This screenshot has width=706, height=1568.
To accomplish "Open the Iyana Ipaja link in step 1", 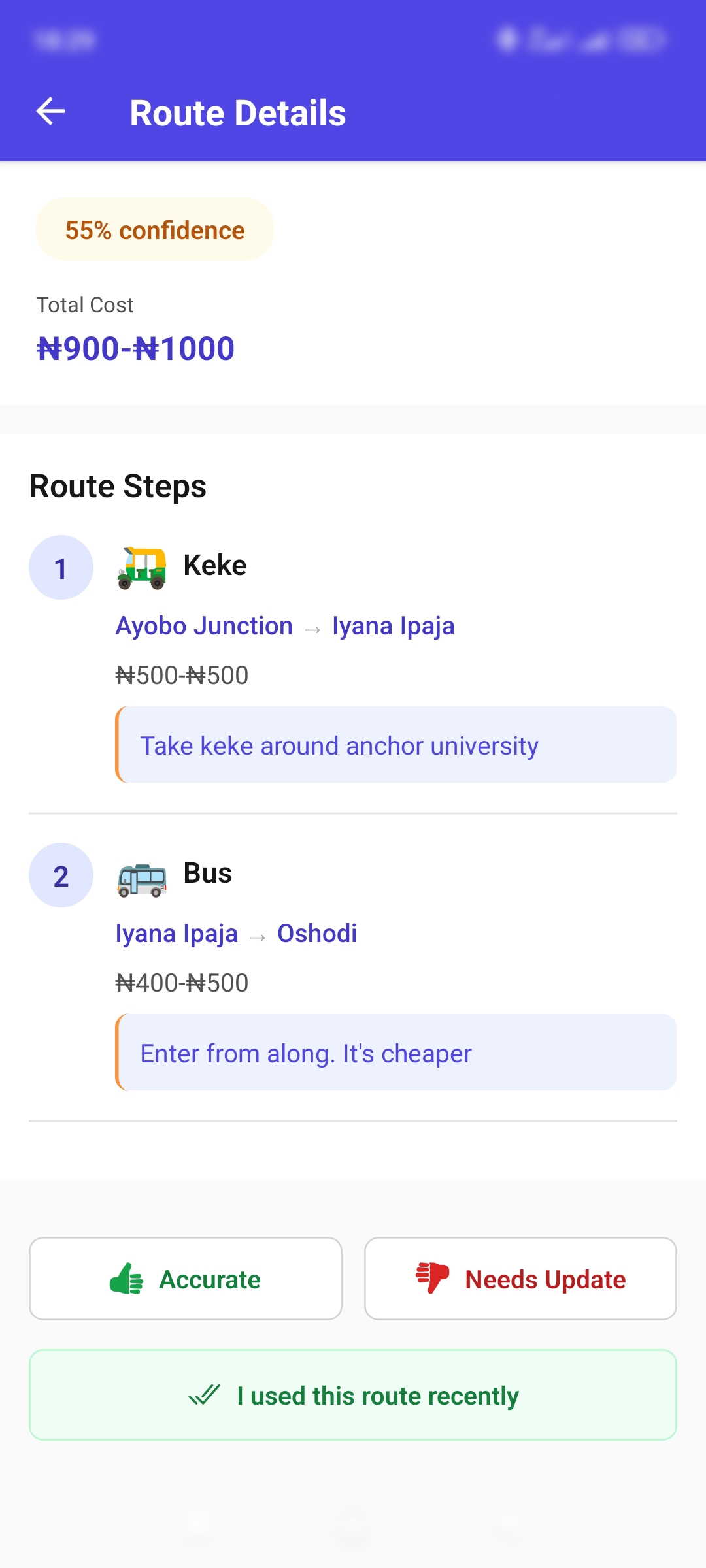I will pos(393,626).
